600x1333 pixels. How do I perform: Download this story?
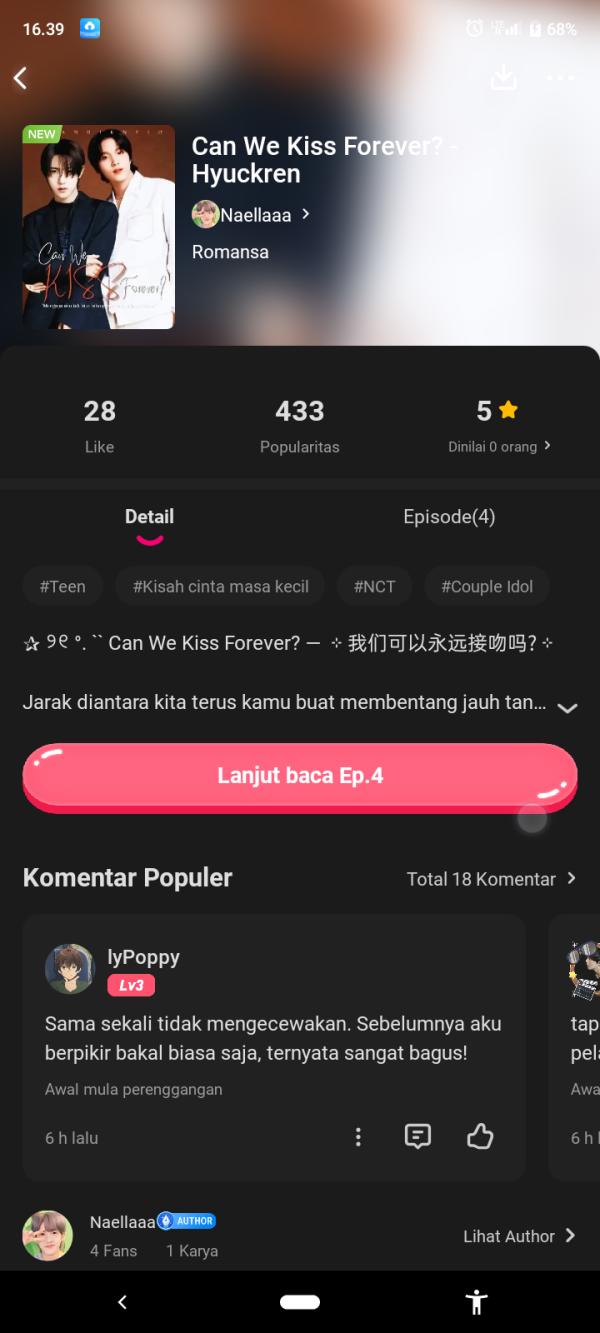tap(503, 78)
